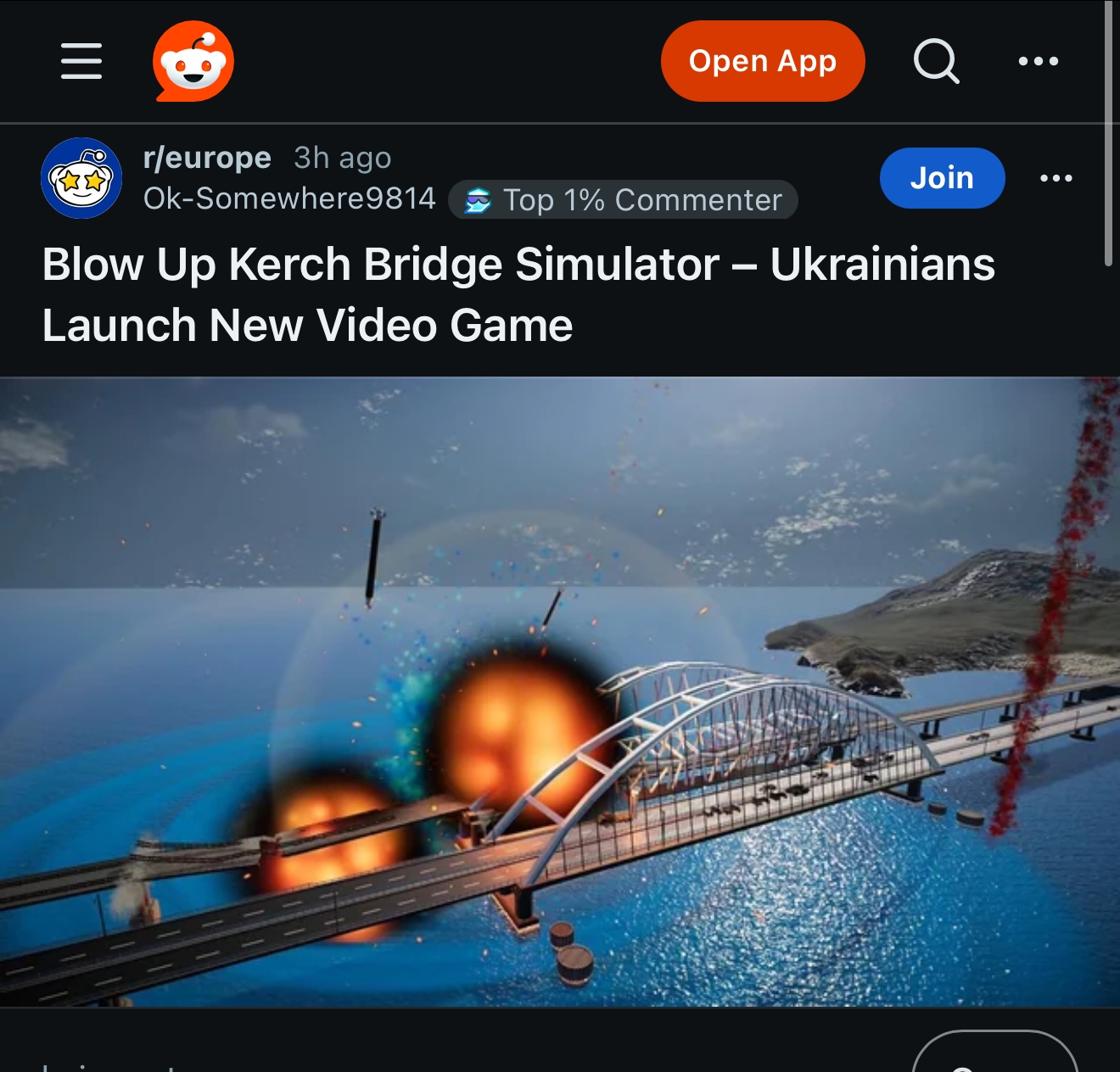This screenshot has height=1072, width=1120.
Task: Open the hamburger navigation menu
Action: [81, 61]
